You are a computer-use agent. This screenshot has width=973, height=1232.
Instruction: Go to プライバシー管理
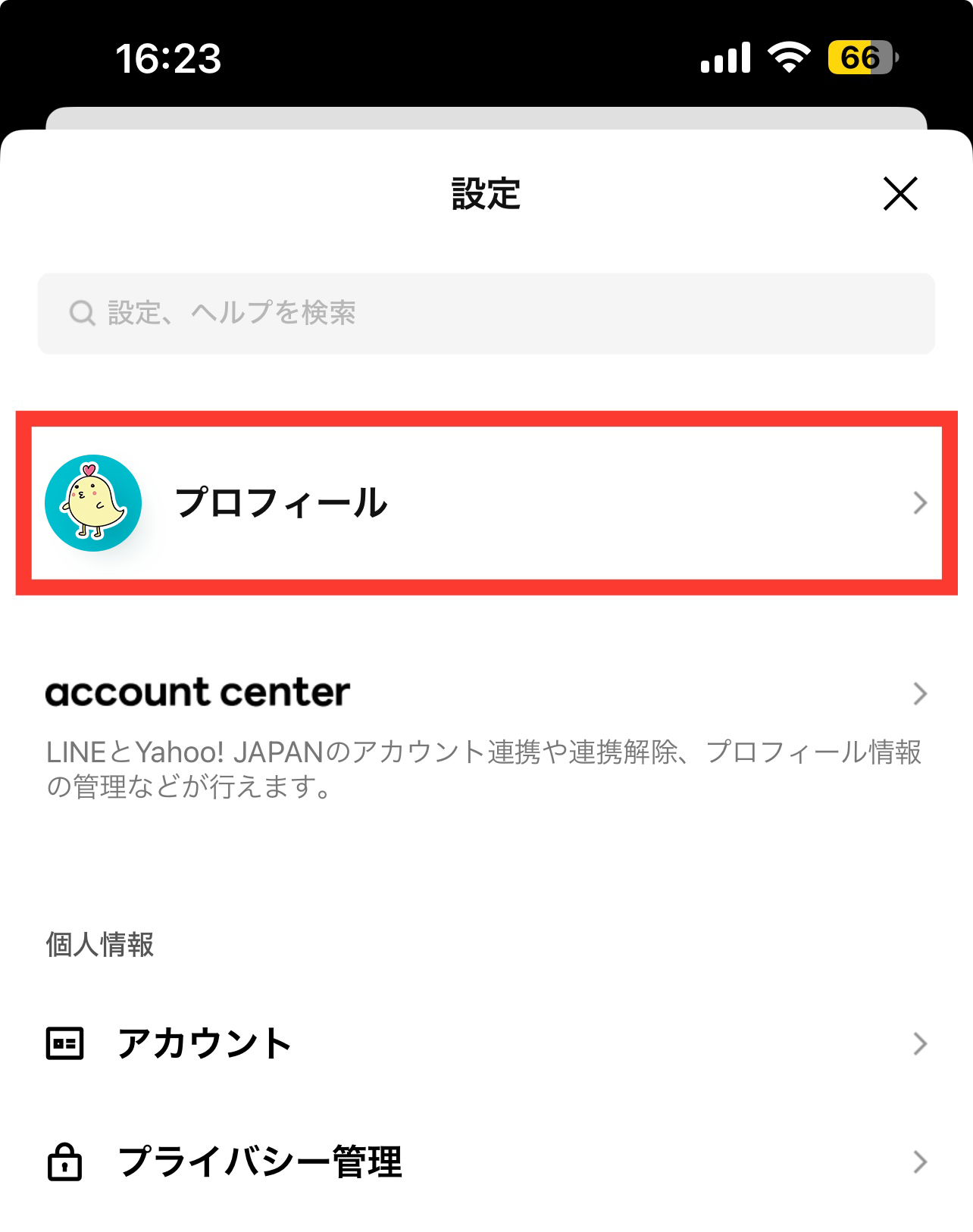point(486,1162)
